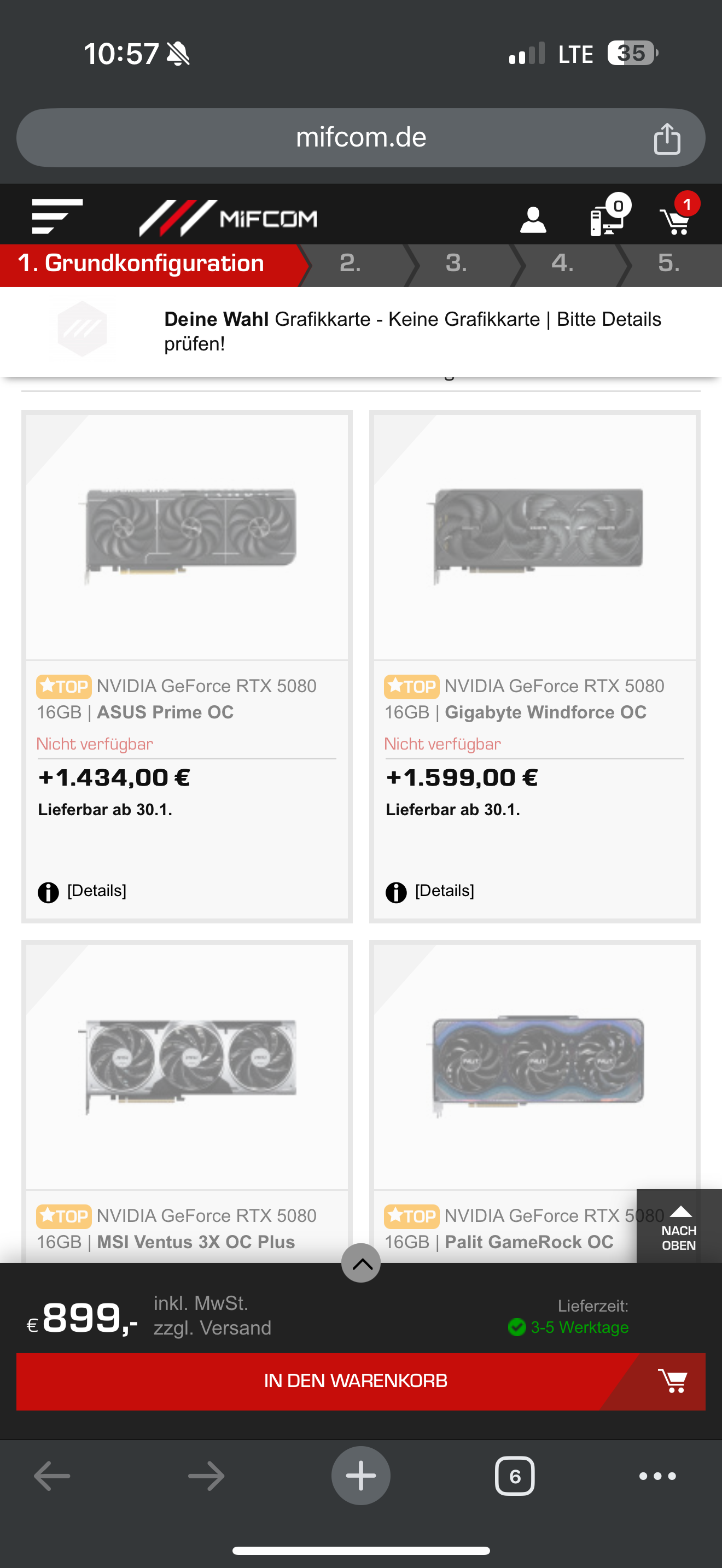This screenshot has width=722, height=1568.
Task: Open the hamburger menu
Action: [x=57, y=216]
